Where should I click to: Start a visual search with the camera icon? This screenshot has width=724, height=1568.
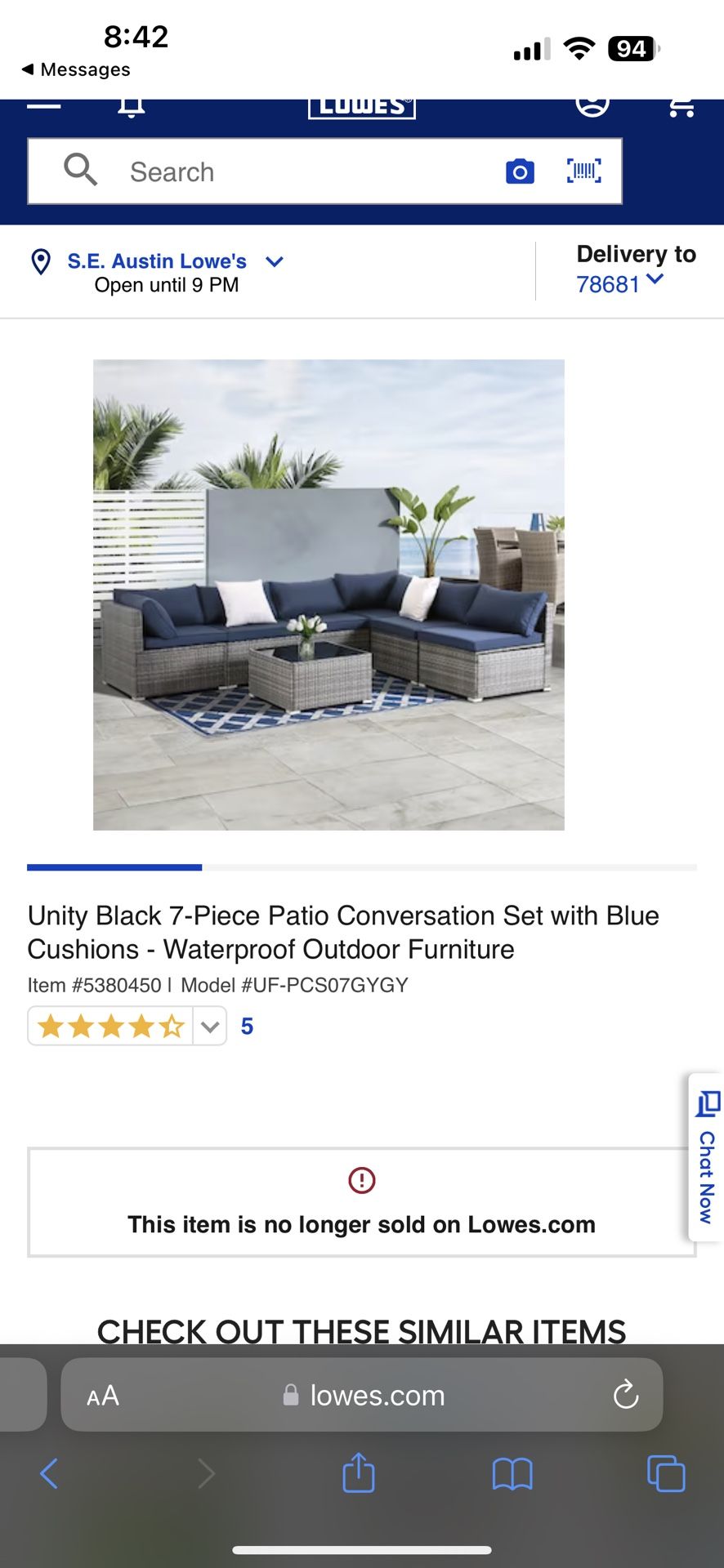(520, 171)
